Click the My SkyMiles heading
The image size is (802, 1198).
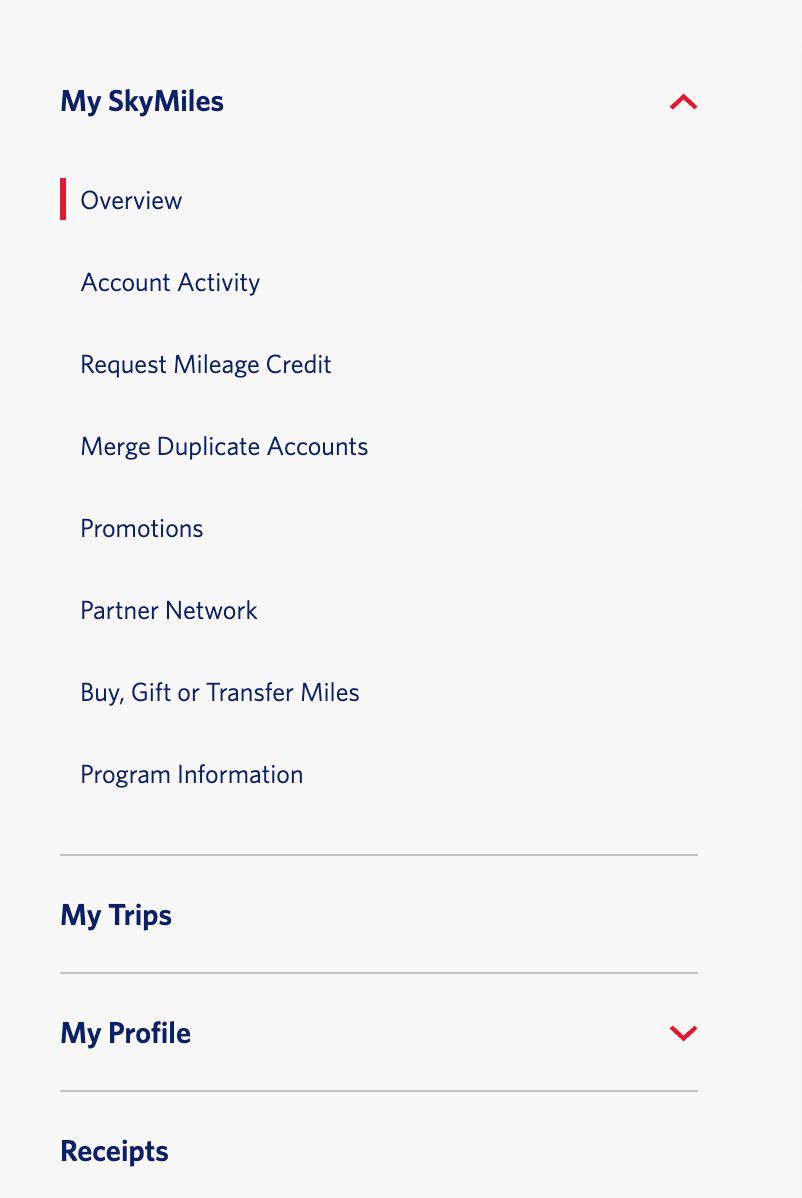click(142, 101)
